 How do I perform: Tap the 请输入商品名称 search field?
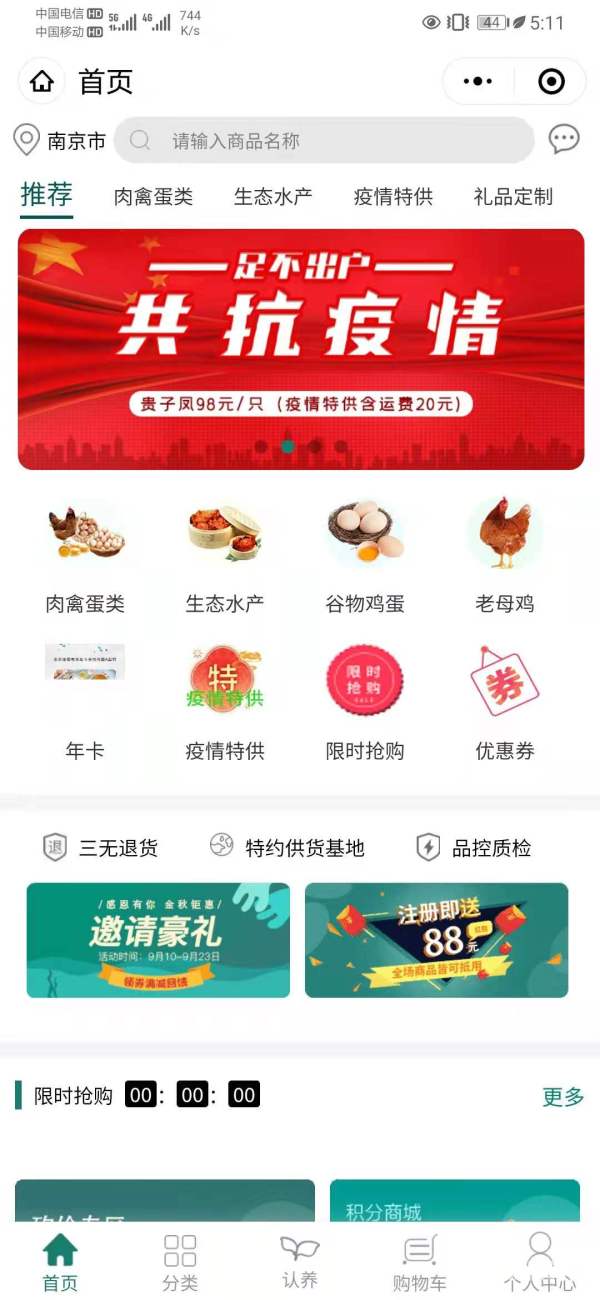(324, 141)
